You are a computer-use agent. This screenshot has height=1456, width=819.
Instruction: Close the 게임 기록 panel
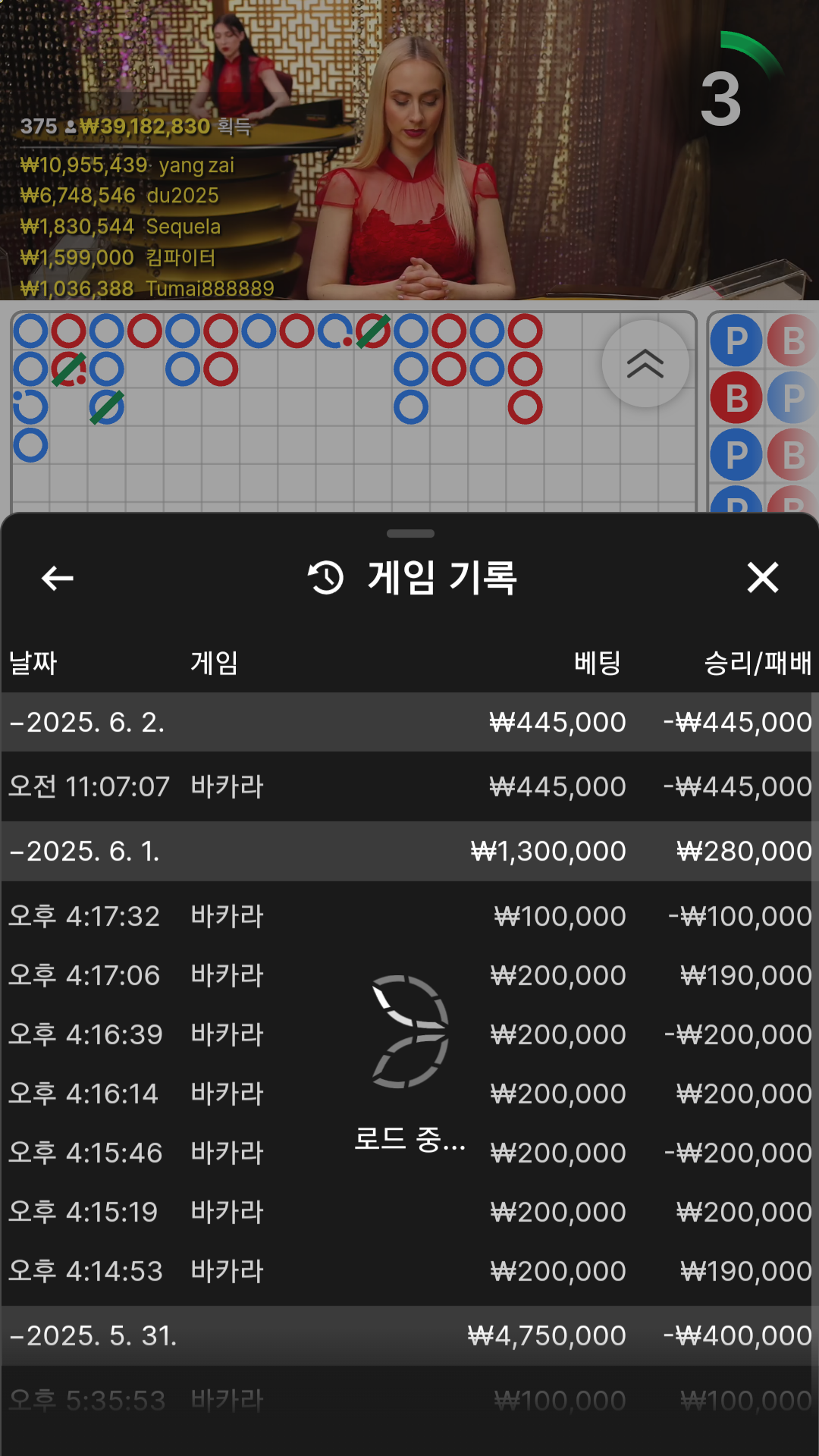762,578
